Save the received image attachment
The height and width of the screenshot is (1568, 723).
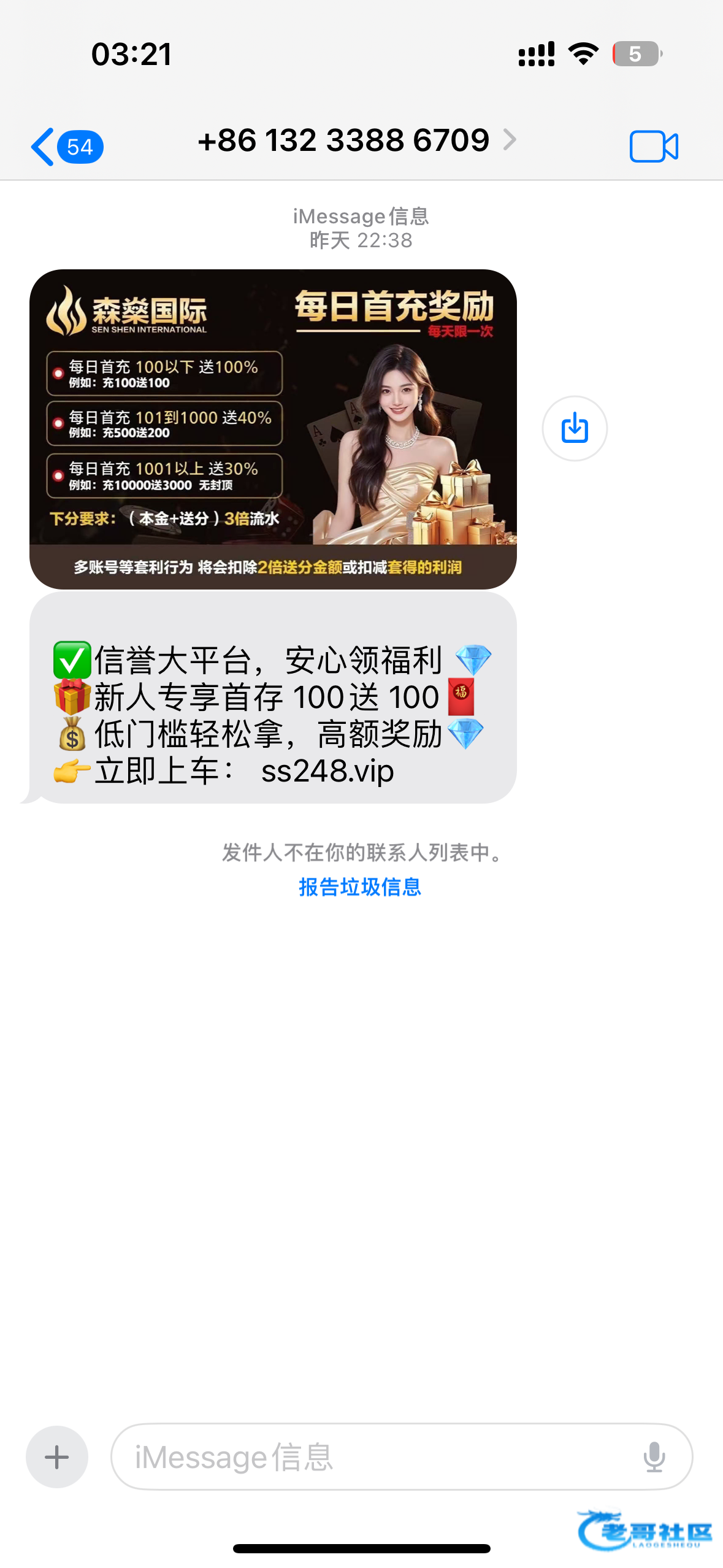point(574,428)
